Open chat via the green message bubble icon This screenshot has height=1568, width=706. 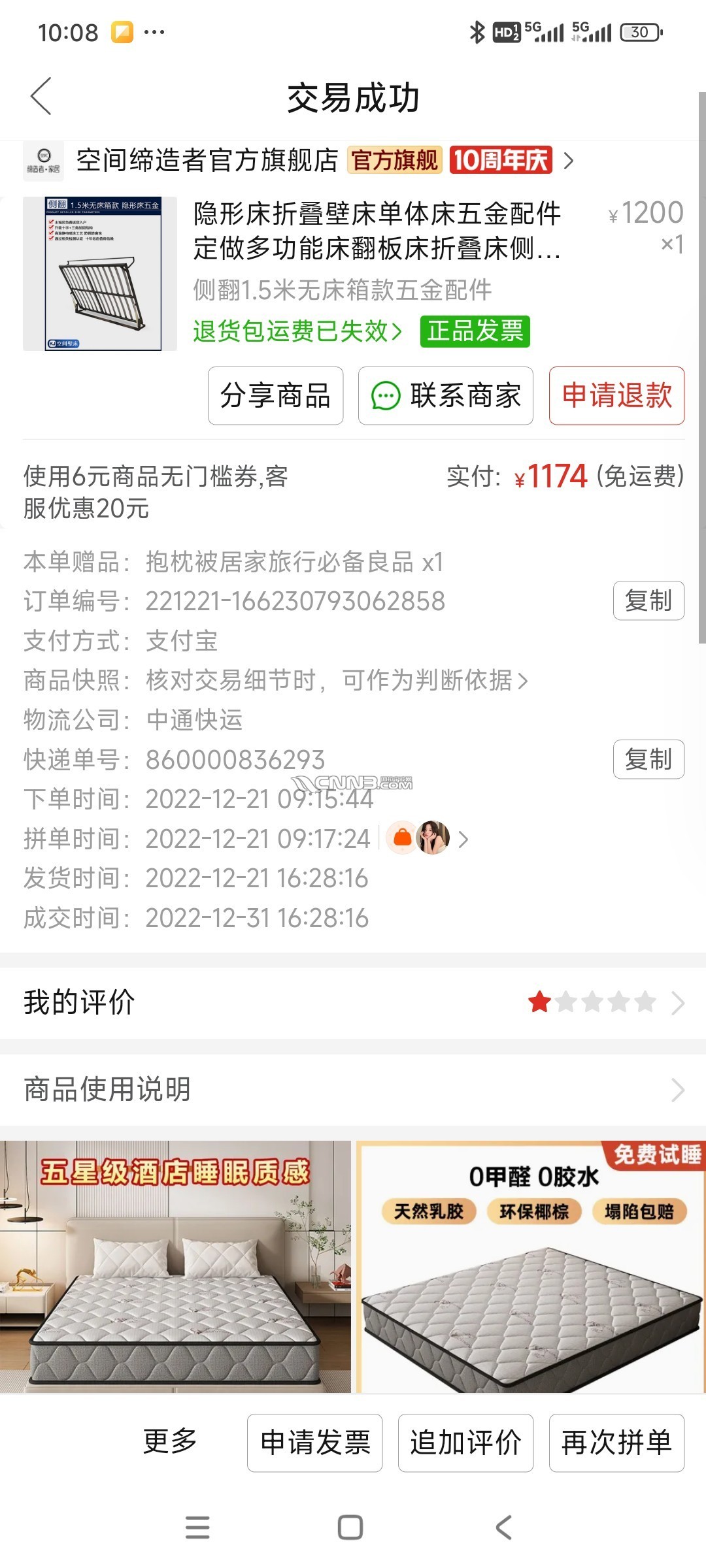pos(387,397)
